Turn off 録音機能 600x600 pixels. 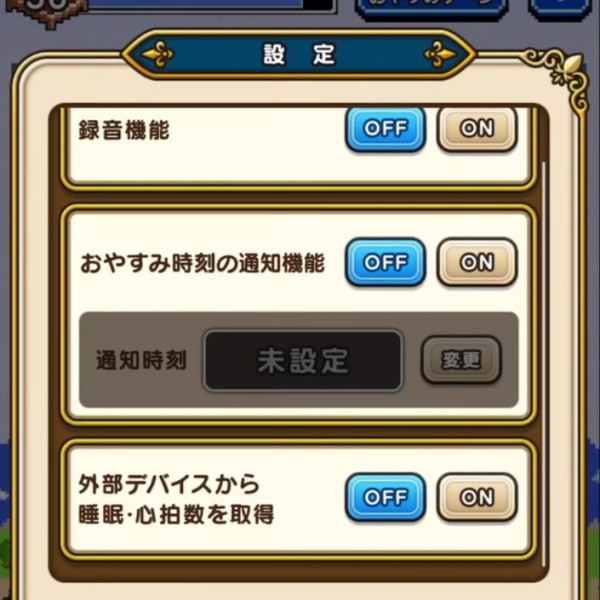click(x=385, y=129)
